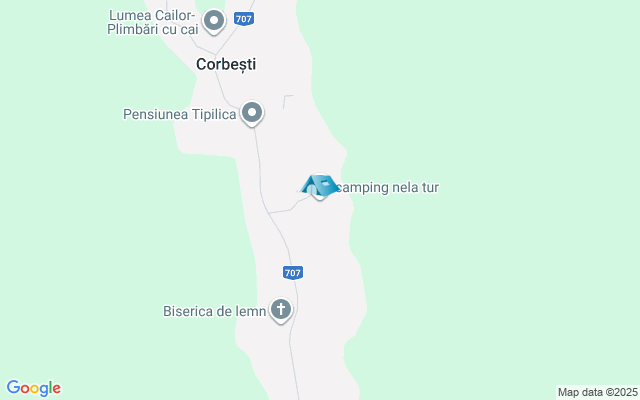Open the Biserica de lemn church pin
The width and height of the screenshot is (640, 400).
(281, 310)
